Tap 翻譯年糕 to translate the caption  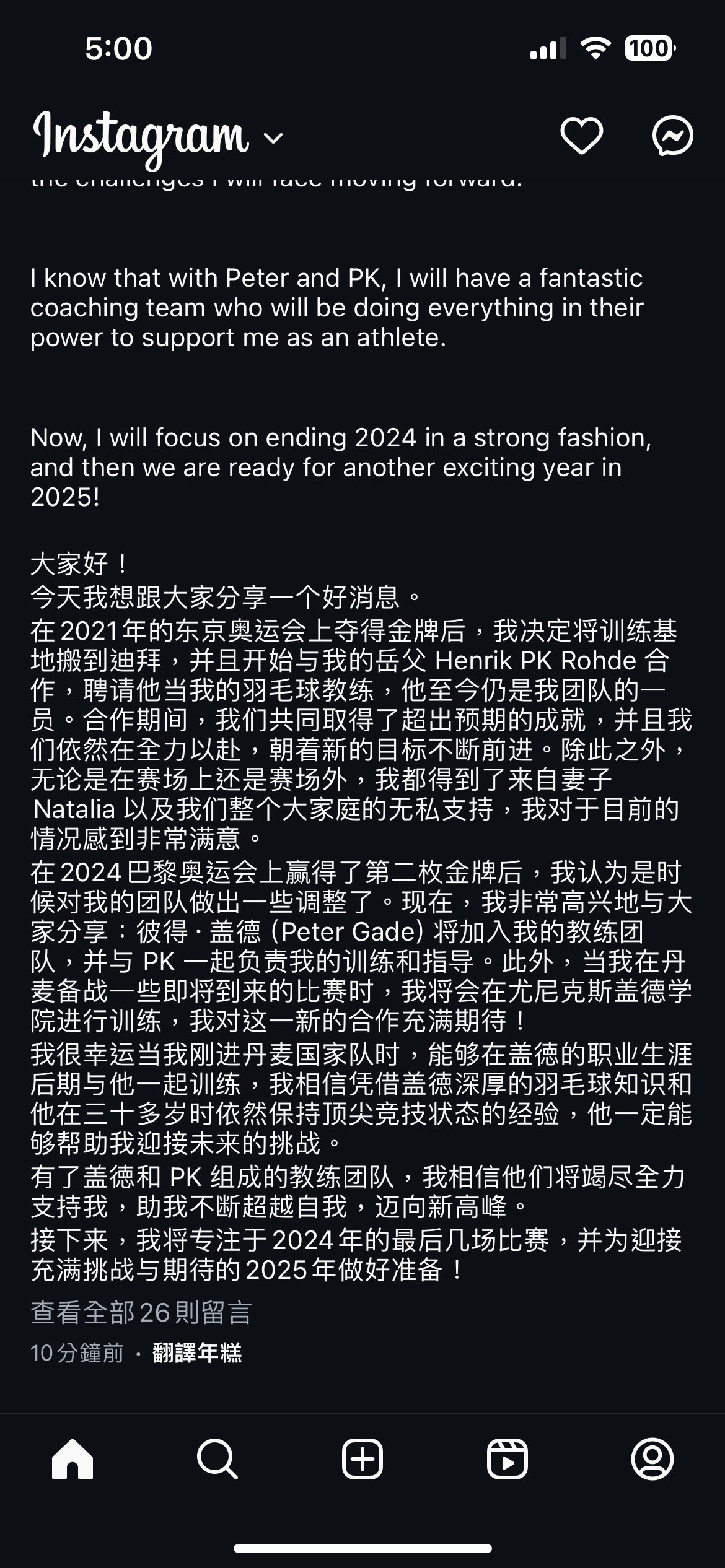[197, 1353]
